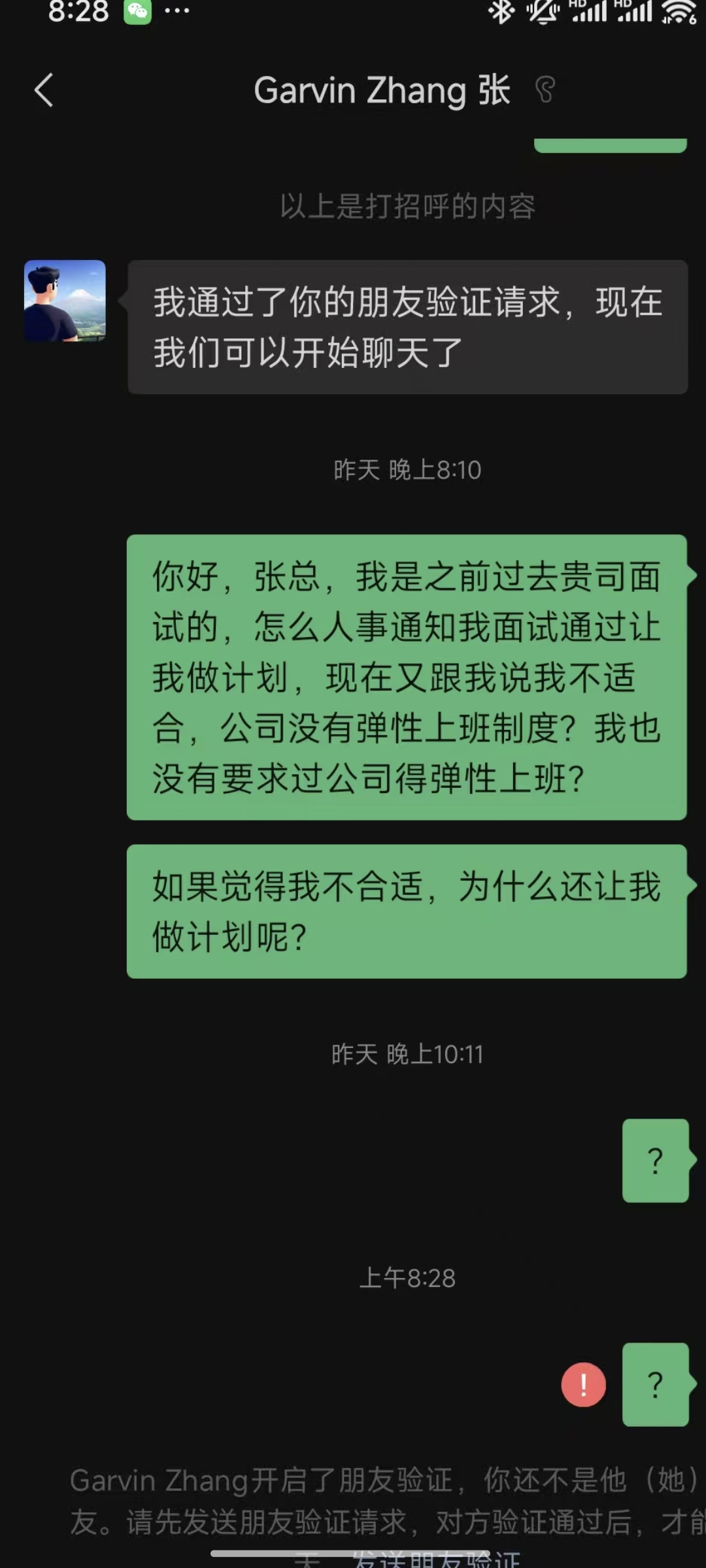Tap the red failed-message resend icon
Viewport: 706px width, 1568px height.
583,1384
